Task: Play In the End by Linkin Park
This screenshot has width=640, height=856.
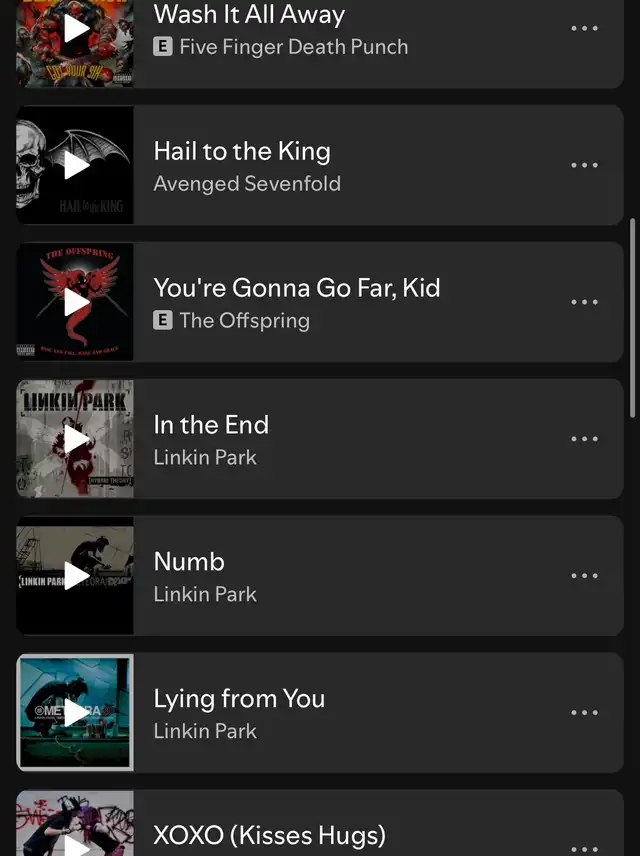Action: tap(76, 439)
